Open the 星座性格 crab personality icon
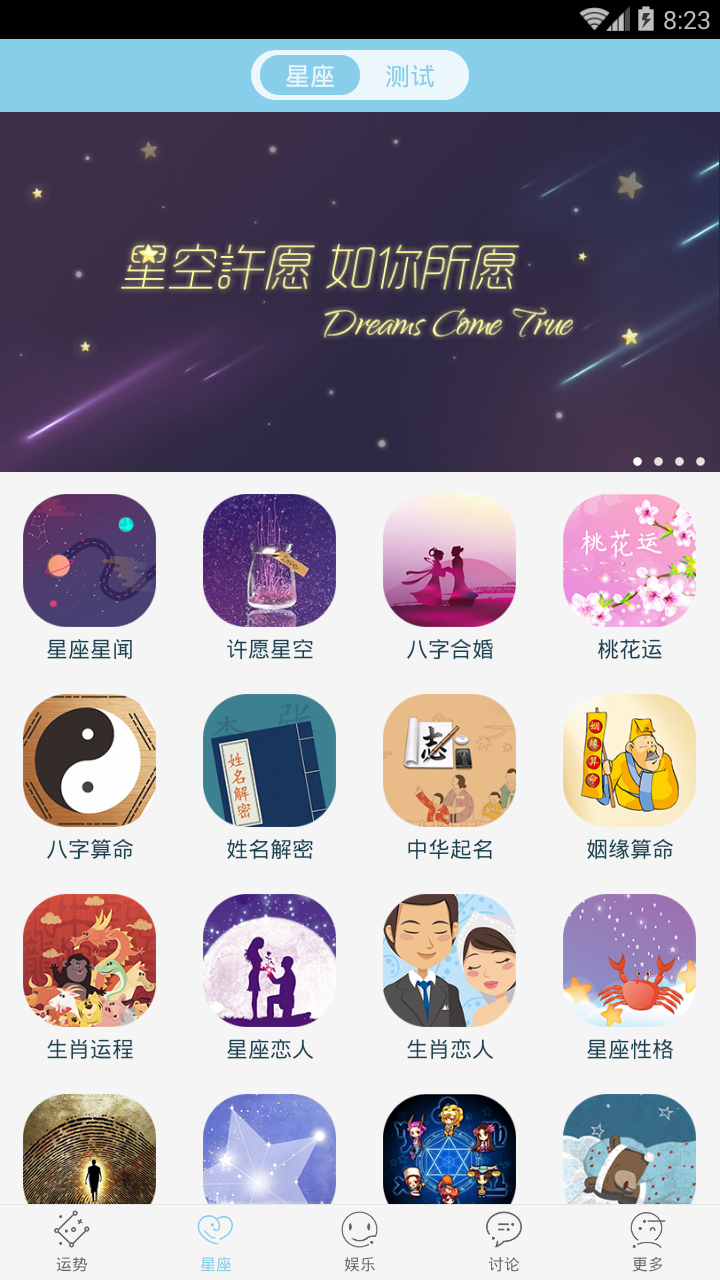720x1280 pixels. 629,960
